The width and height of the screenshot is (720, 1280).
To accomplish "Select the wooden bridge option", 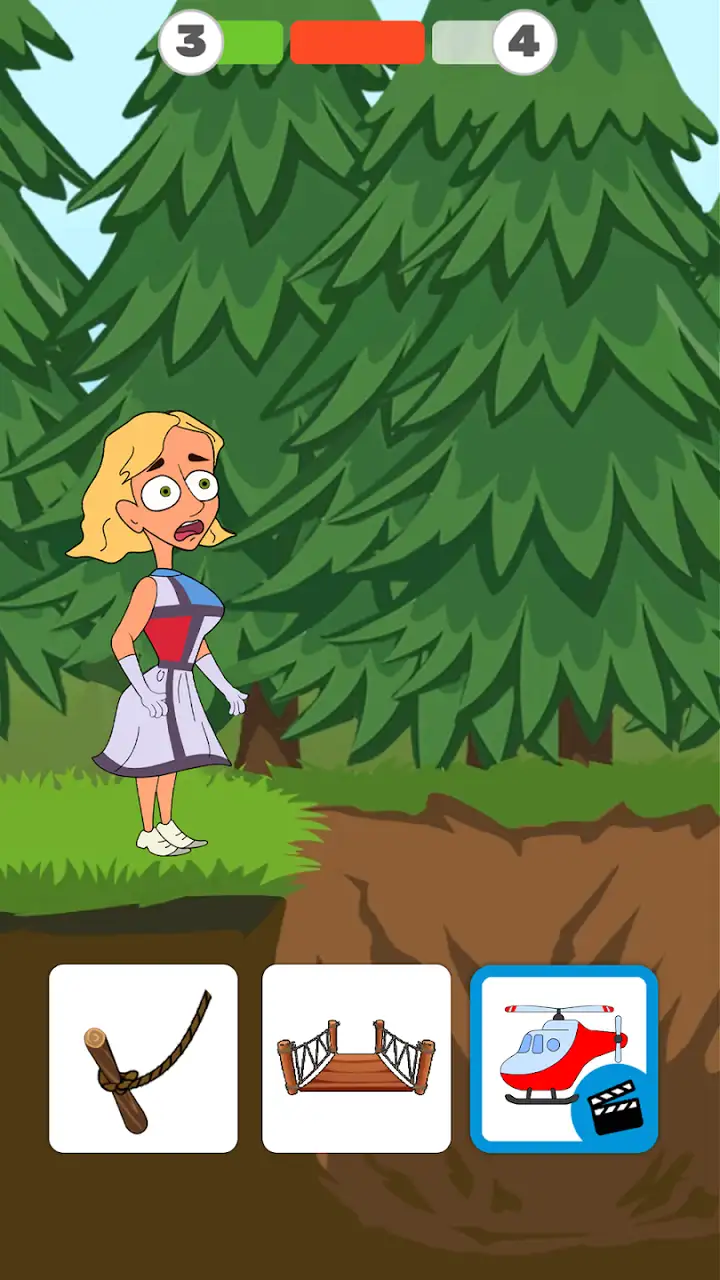I will pyautogui.click(x=356, y=1059).
